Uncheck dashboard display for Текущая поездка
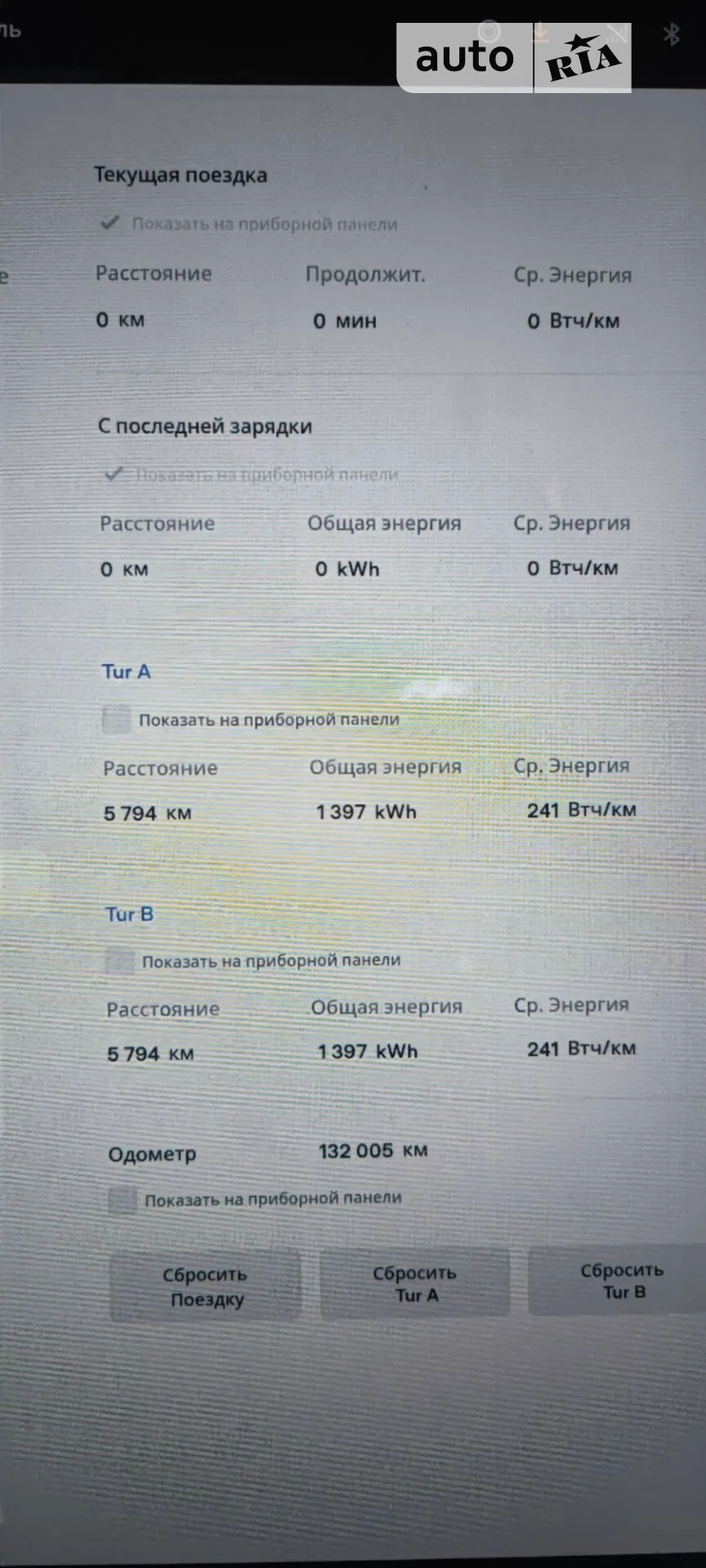The height and width of the screenshot is (1568, 706). 109,223
